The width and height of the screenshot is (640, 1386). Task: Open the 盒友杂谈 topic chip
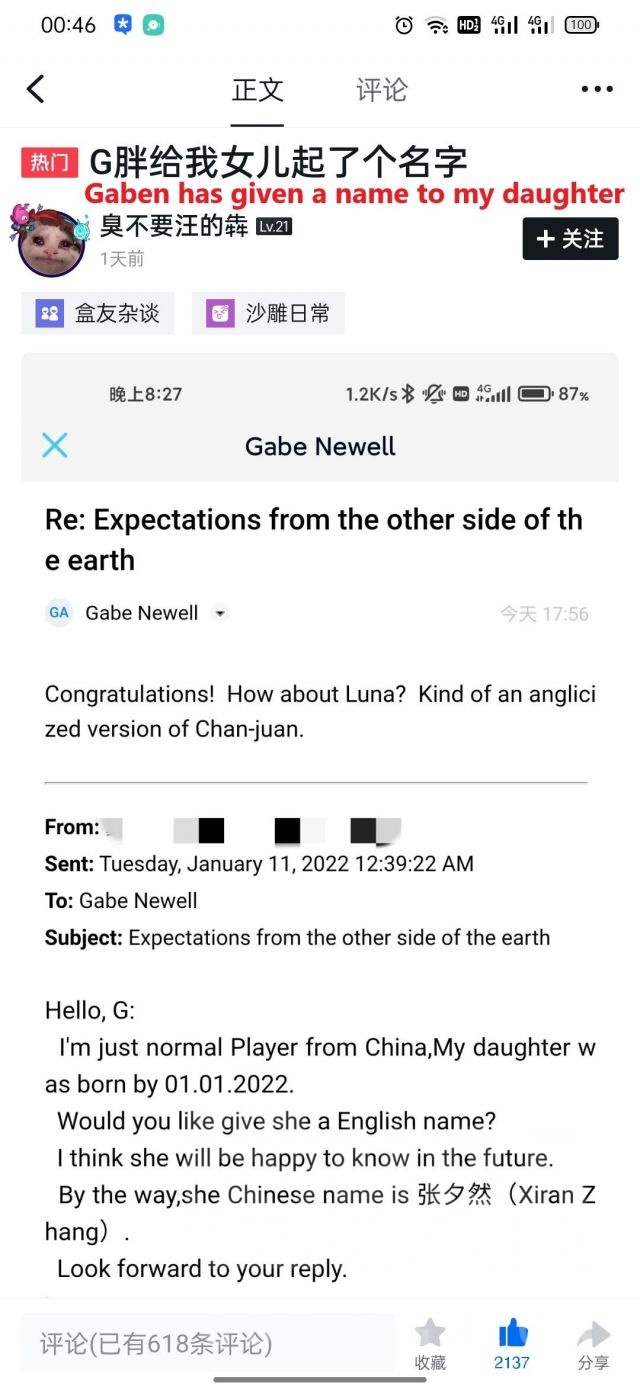point(98,313)
